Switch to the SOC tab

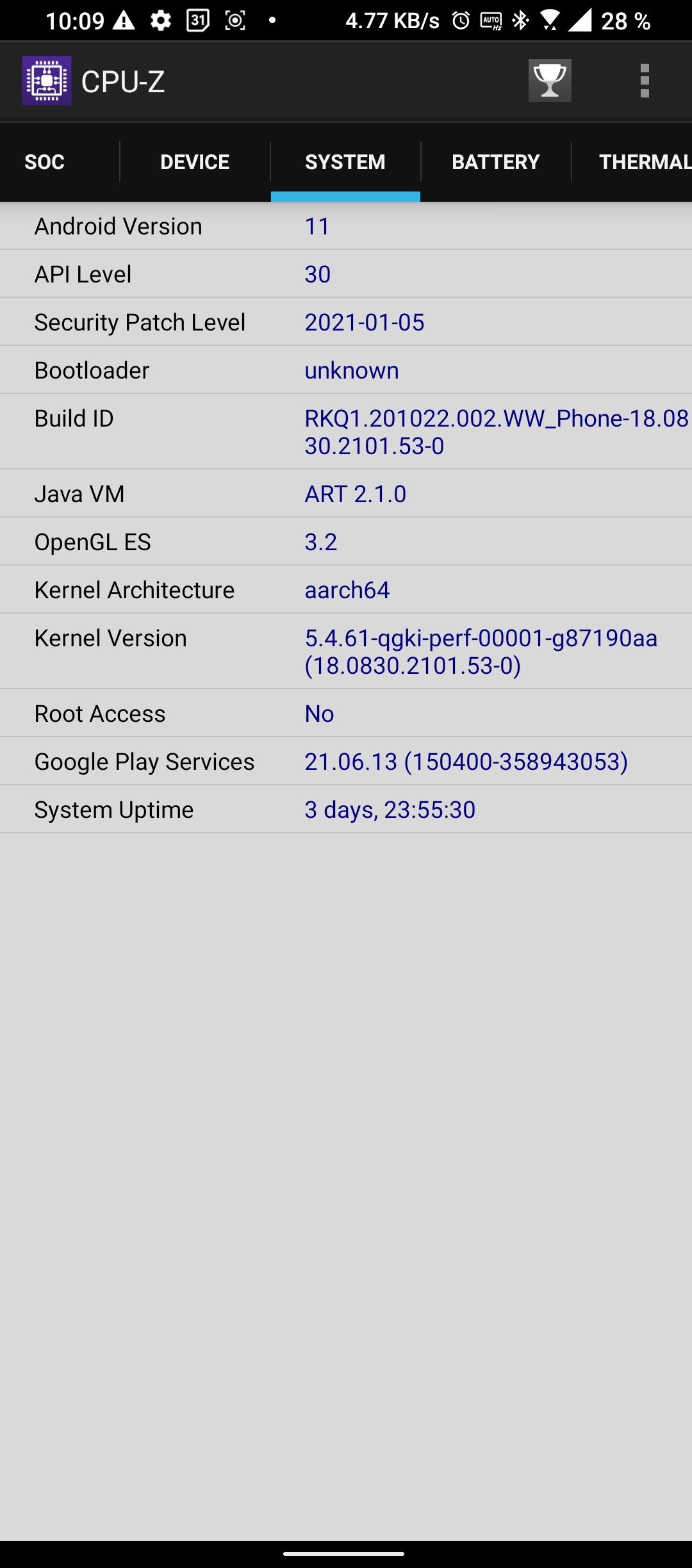coord(44,161)
